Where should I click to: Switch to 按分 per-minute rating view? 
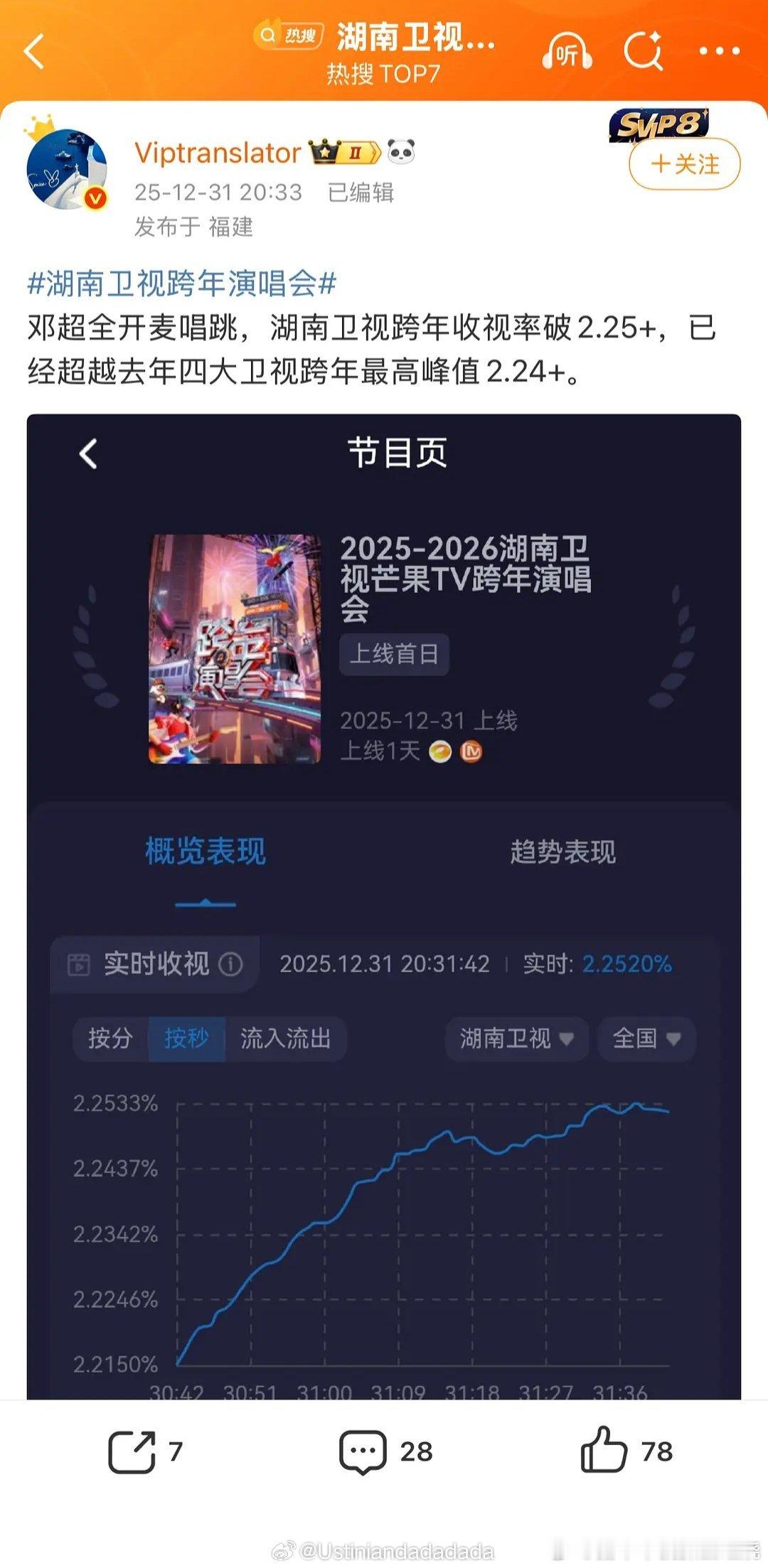point(112,1038)
